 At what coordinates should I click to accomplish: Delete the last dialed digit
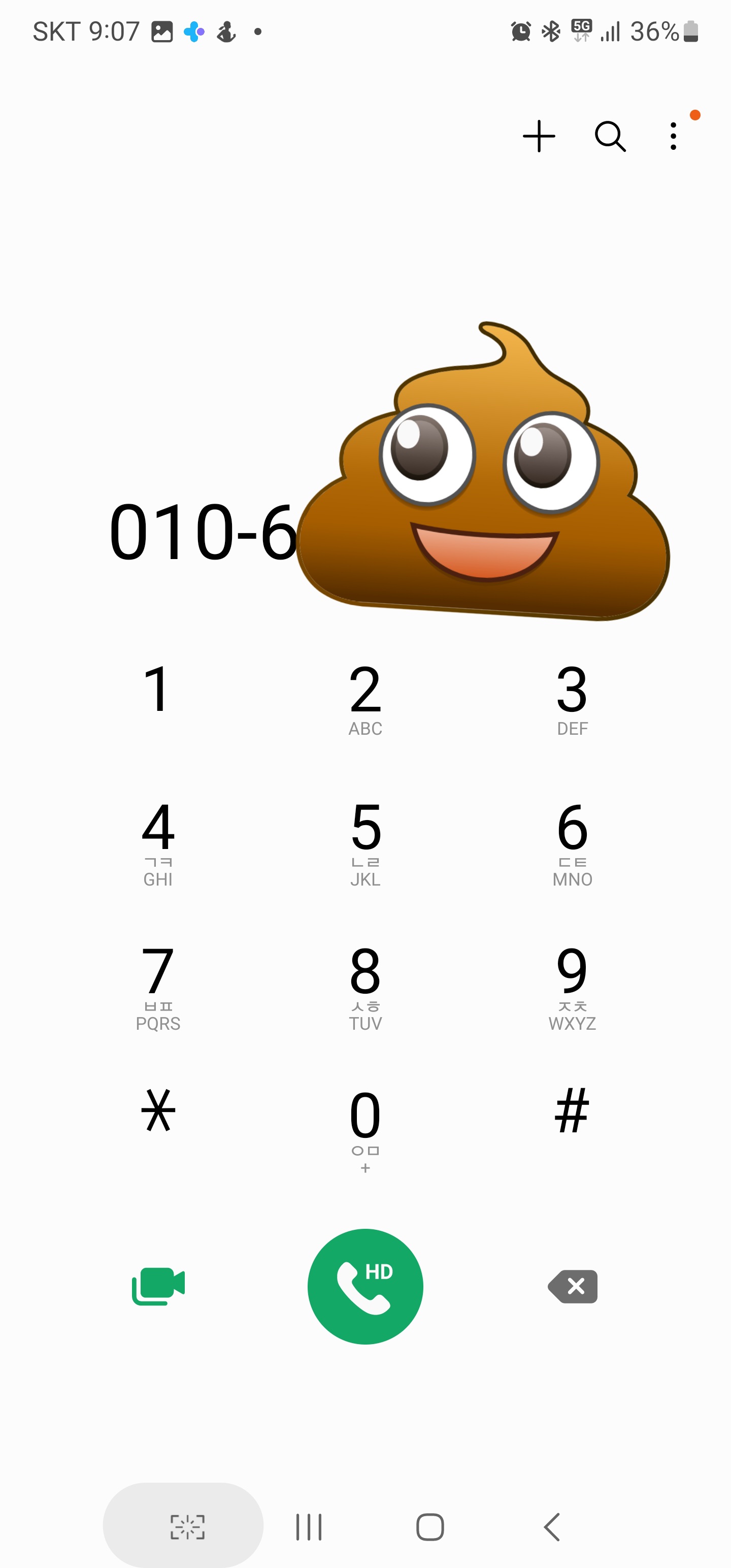(573, 1286)
